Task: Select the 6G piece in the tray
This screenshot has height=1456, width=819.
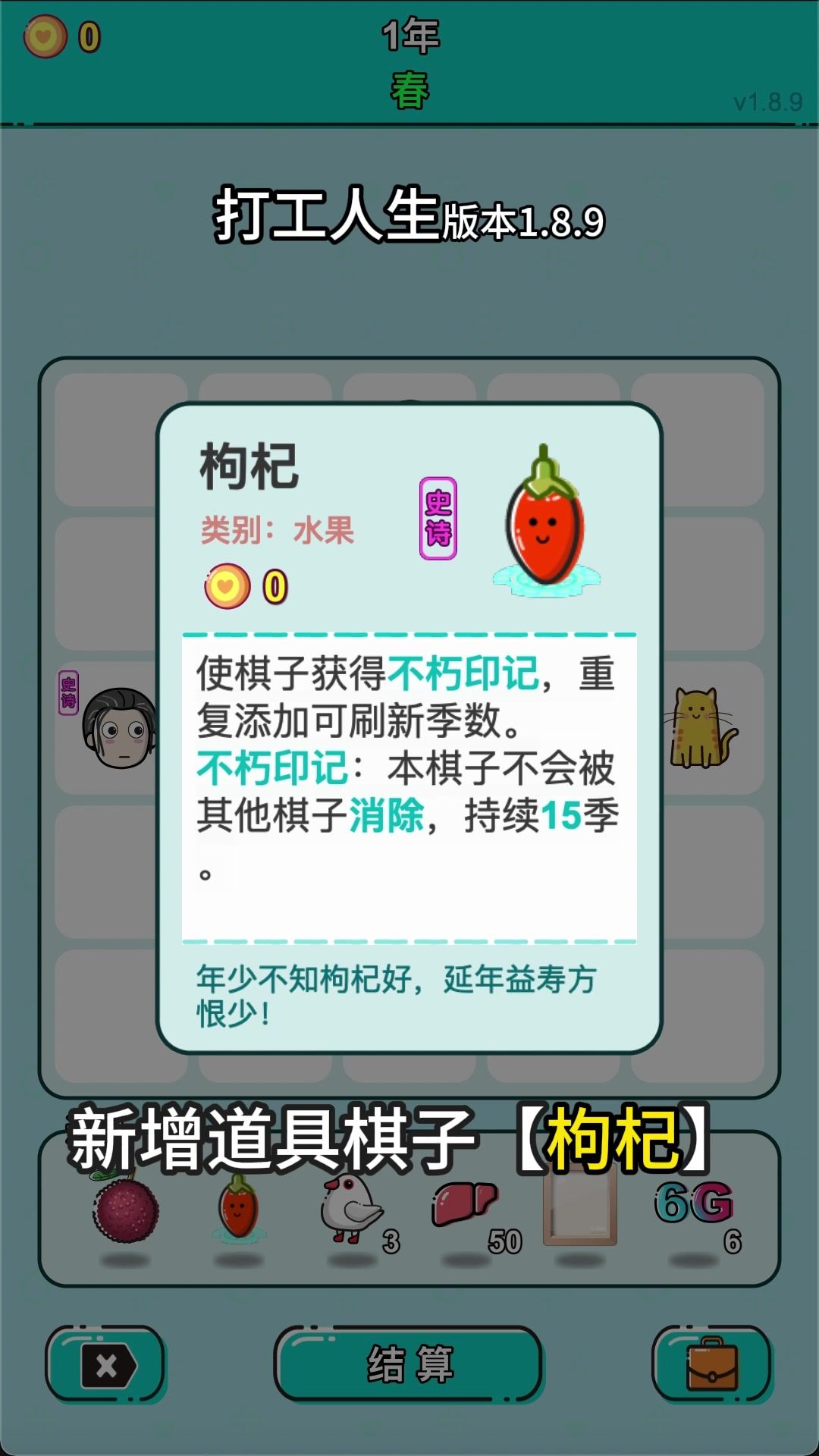Action: 693,1204
